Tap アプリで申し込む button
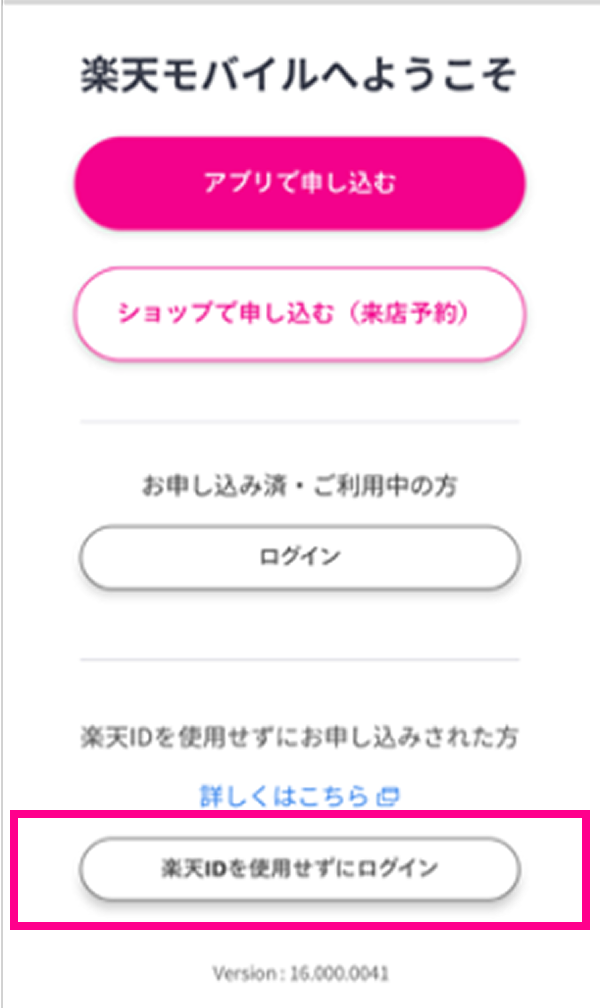The height and width of the screenshot is (1008, 600). point(299,184)
